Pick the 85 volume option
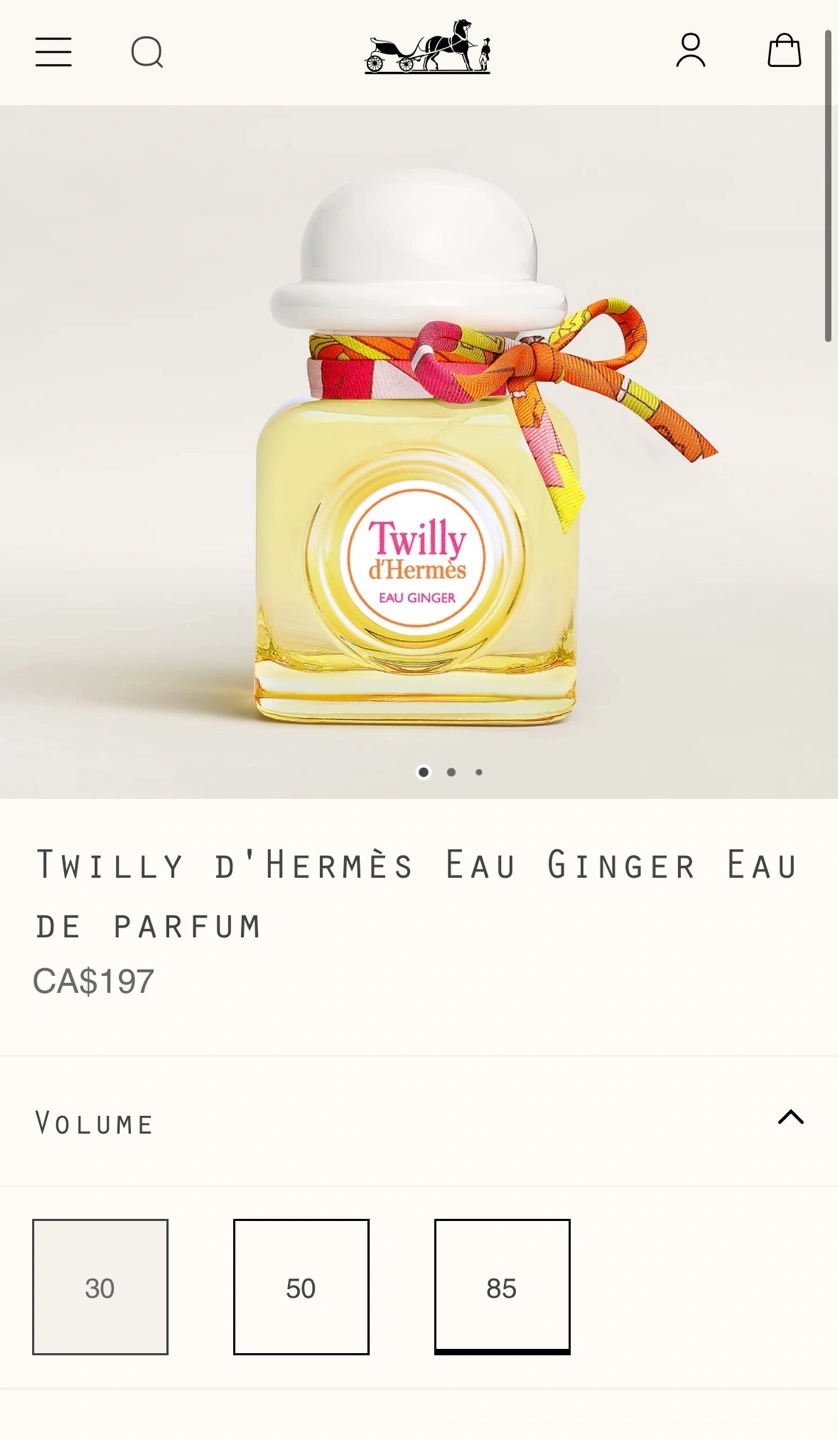 click(502, 1287)
